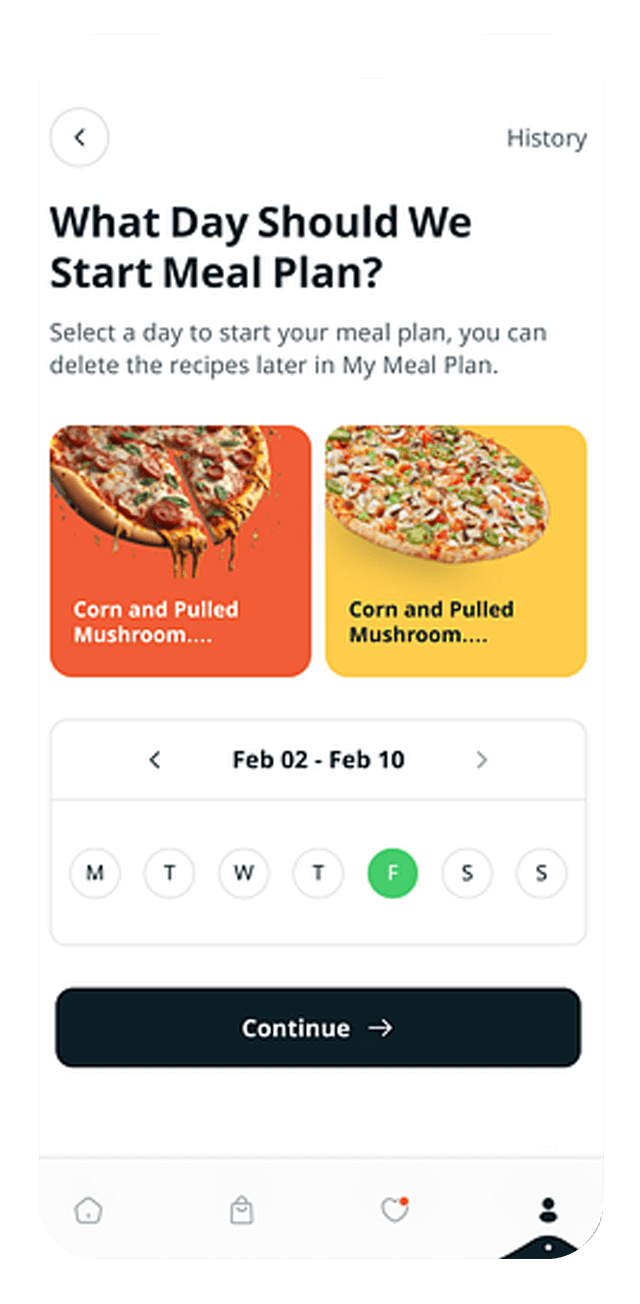Viewport: 640px width, 1304px height.
Task: Open the shopping bag tab
Action: pos(241,1211)
